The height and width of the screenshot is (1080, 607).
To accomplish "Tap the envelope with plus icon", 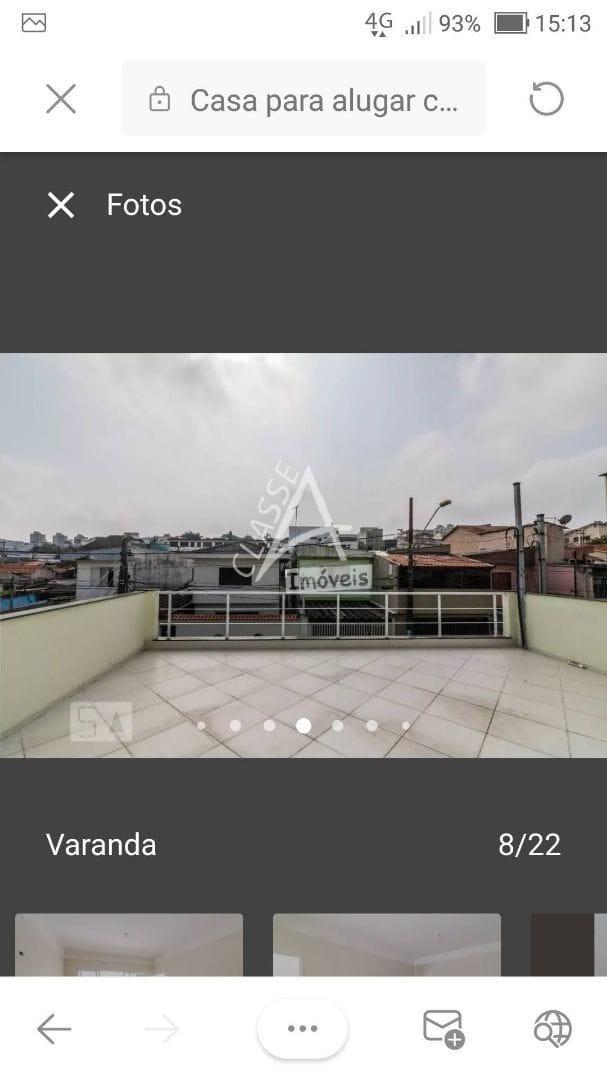I will pyautogui.click(x=443, y=1029).
